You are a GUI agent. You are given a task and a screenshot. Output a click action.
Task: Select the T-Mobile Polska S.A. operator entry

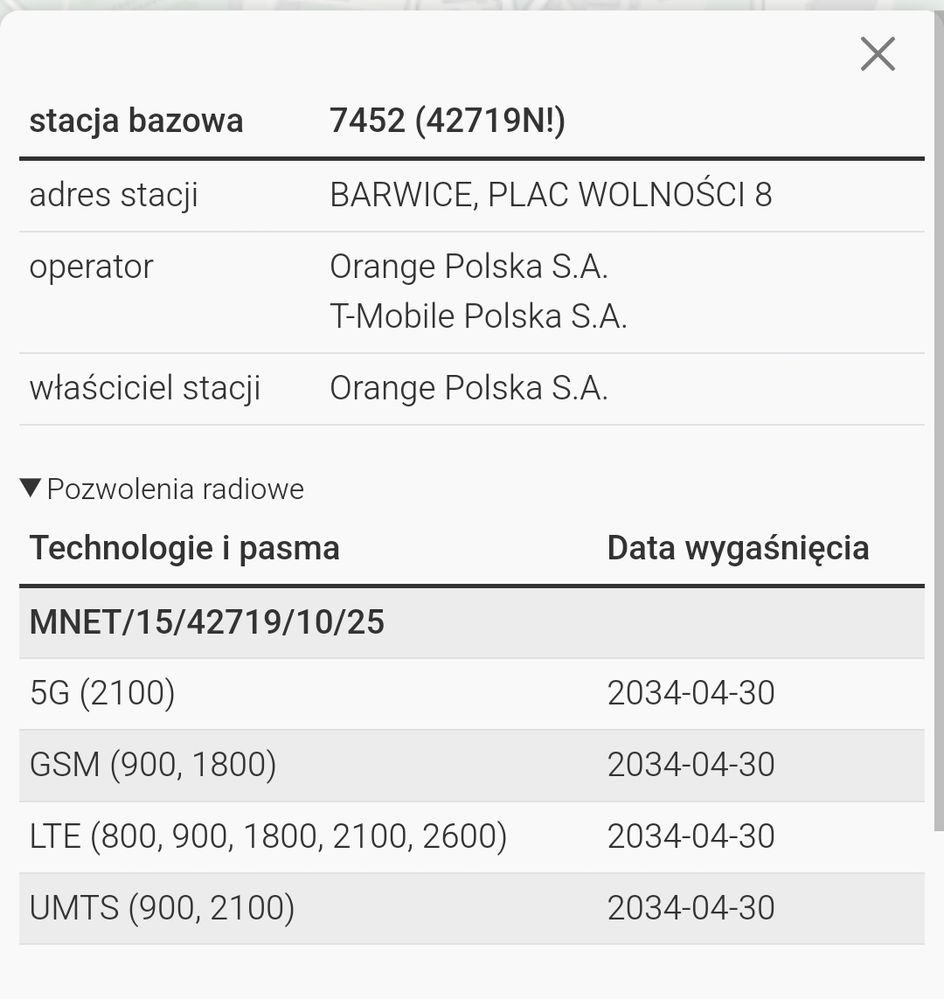click(x=478, y=316)
